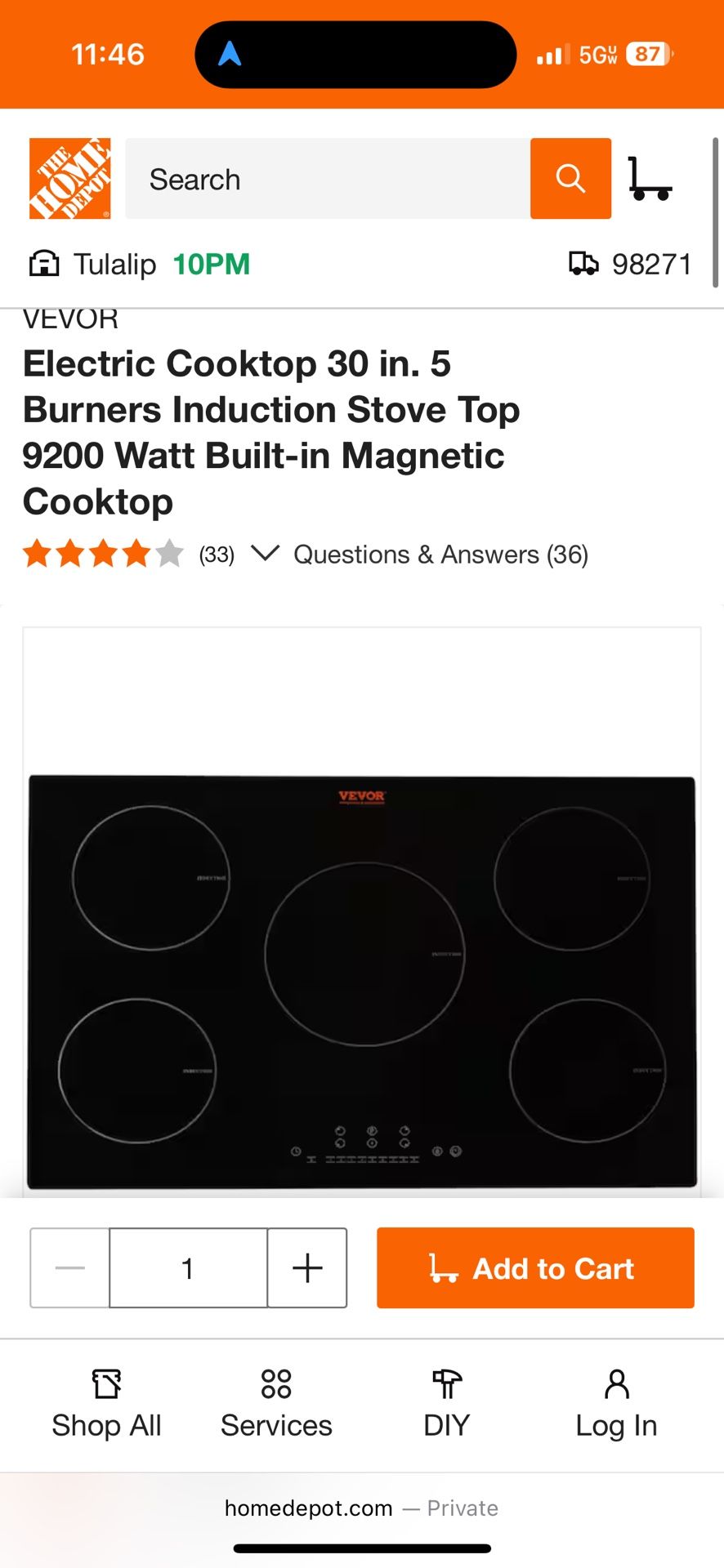724x1568 pixels.
Task: Increase quantity with the plus button
Action: pos(307,1268)
